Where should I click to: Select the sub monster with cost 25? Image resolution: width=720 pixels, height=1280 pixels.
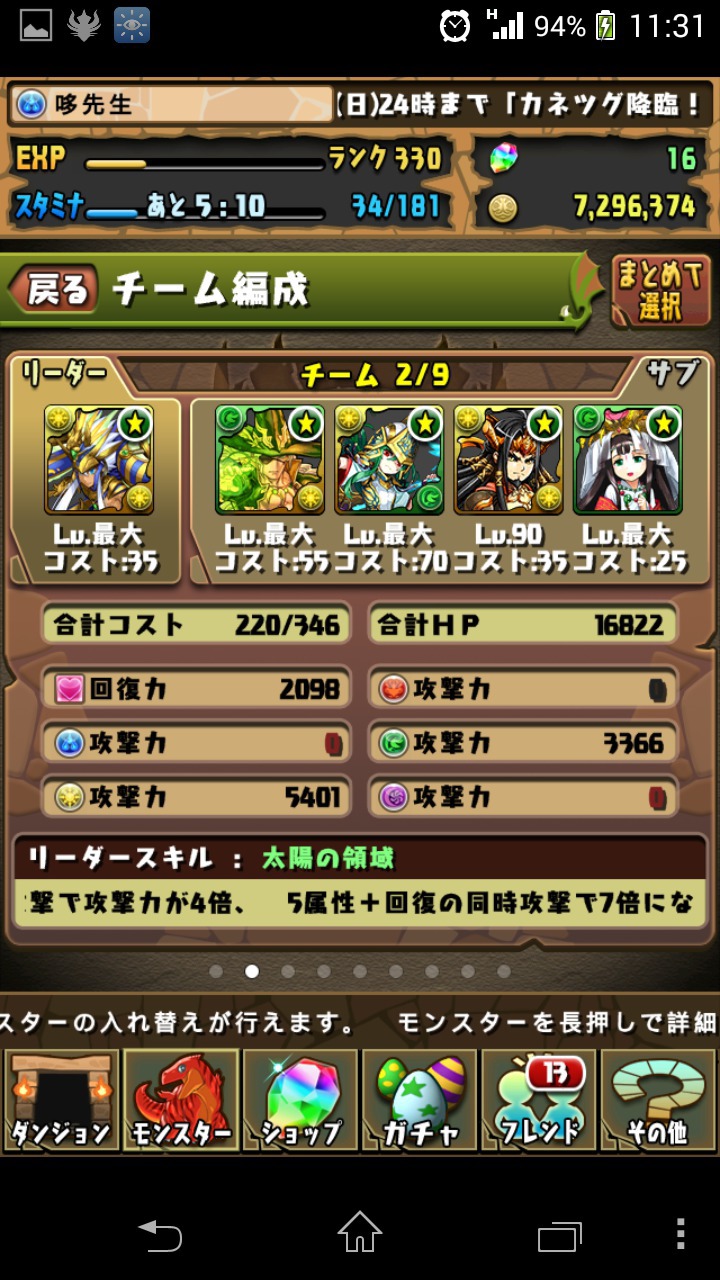coord(628,460)
